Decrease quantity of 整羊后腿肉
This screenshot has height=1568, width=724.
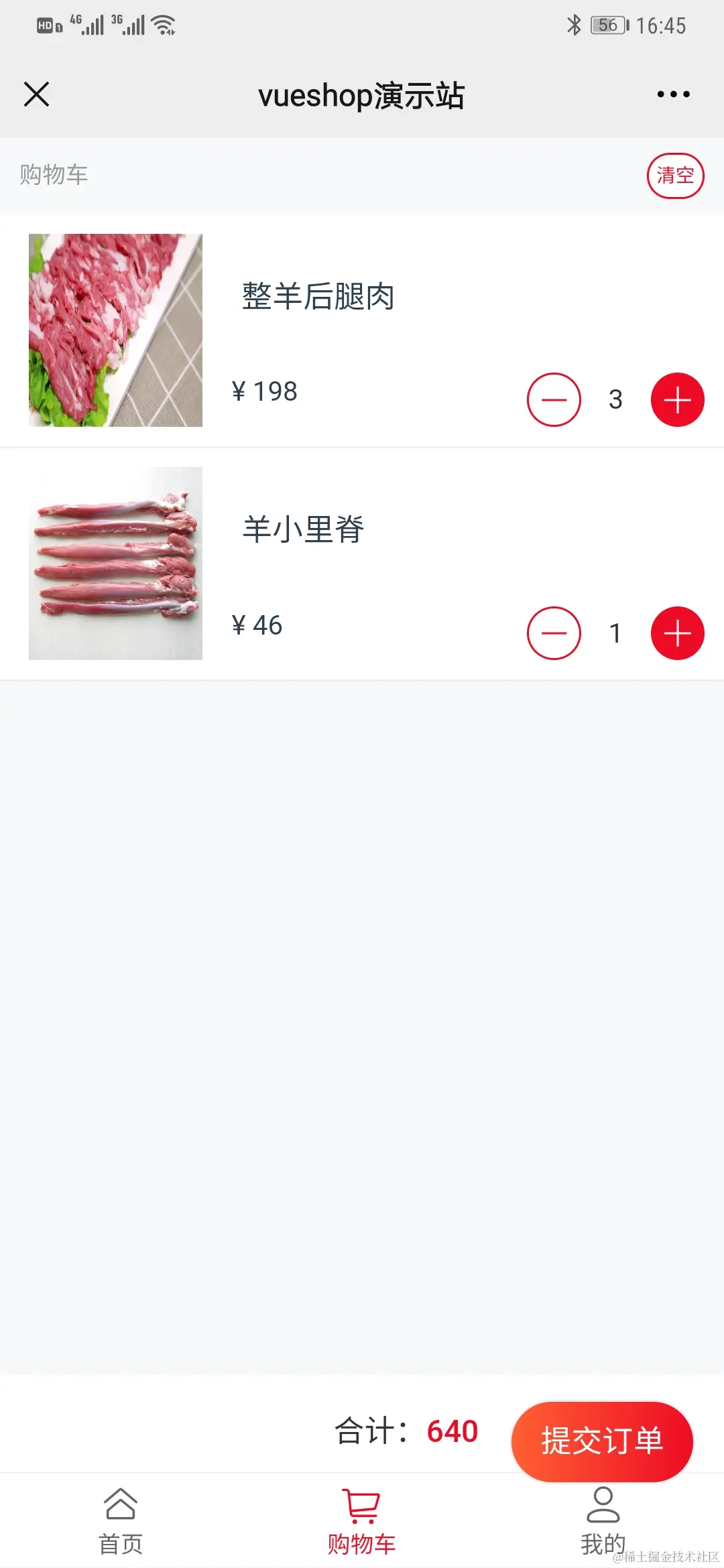pyautogui.click(x=554, y=399)
